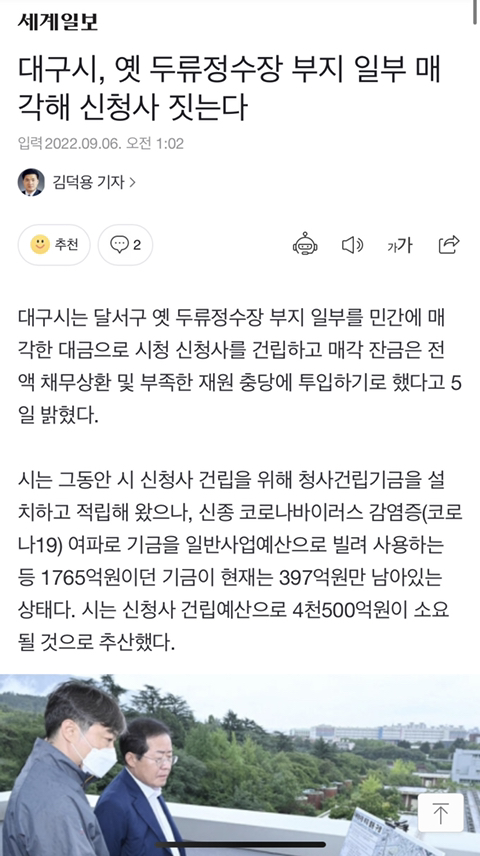
Task: Tap the 추천 recommend button
Action: tap(54, 245)
